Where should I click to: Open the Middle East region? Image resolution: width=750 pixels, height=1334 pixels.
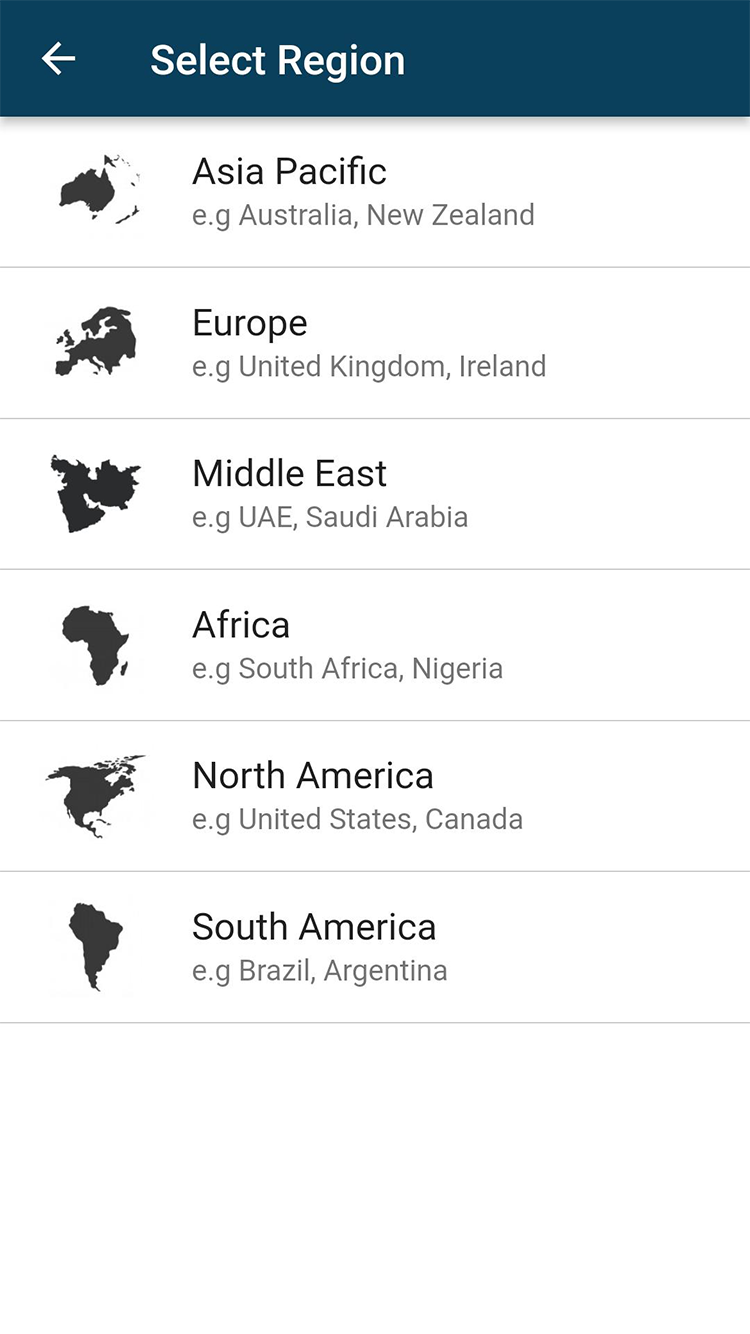[375, 494]
